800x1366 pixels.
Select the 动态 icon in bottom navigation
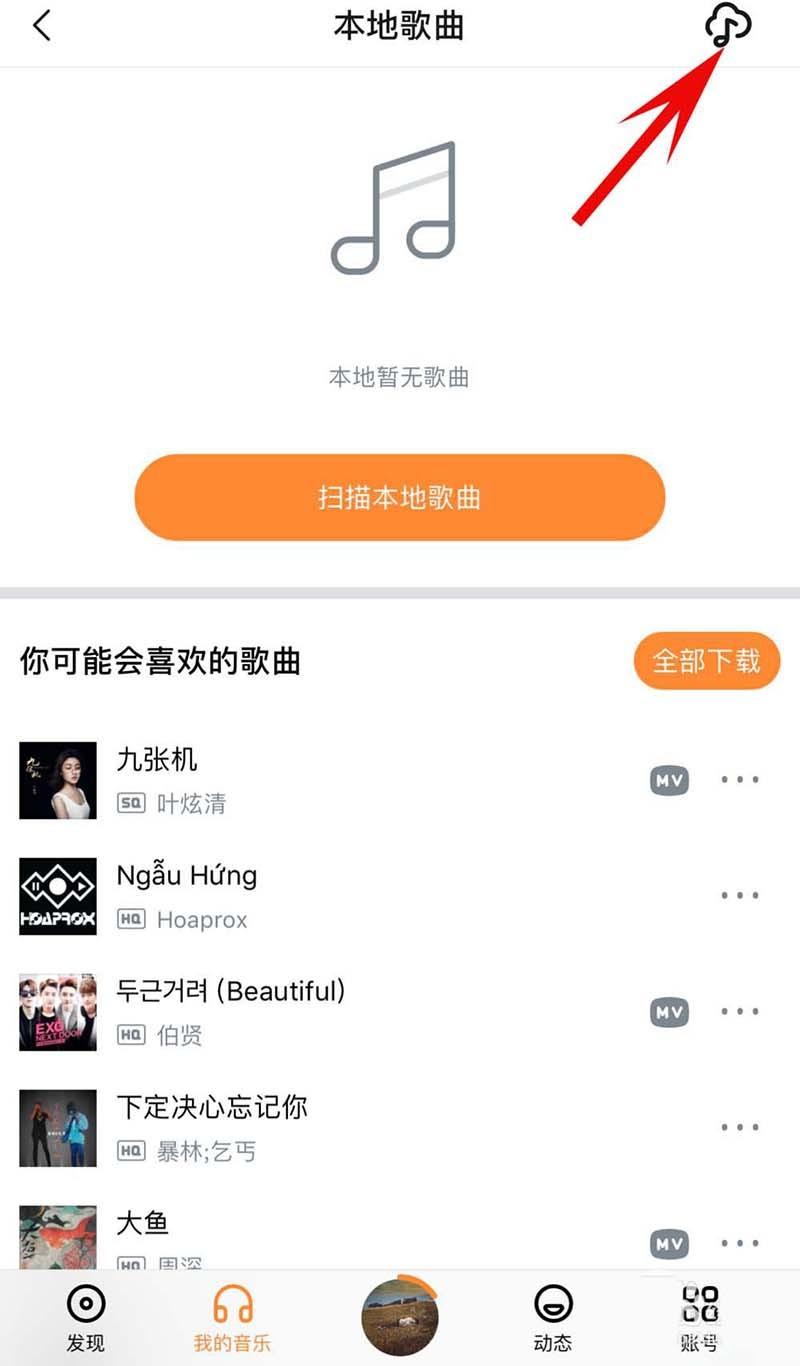pyautogui.click(x=553, y=1305)
